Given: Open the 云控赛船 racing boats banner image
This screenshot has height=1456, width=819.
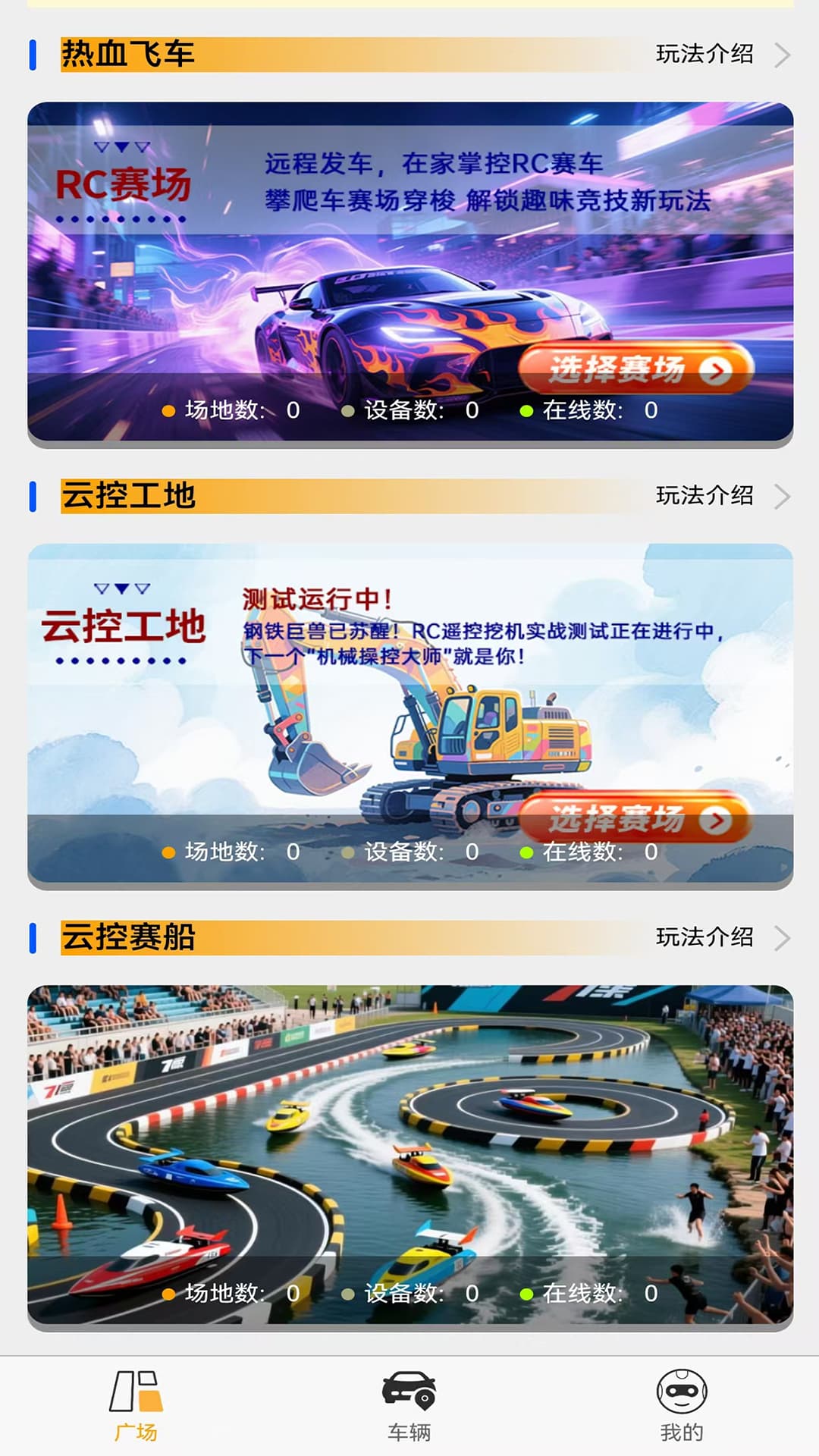Looking at the screenshot, I should [x=409, y=1122].
